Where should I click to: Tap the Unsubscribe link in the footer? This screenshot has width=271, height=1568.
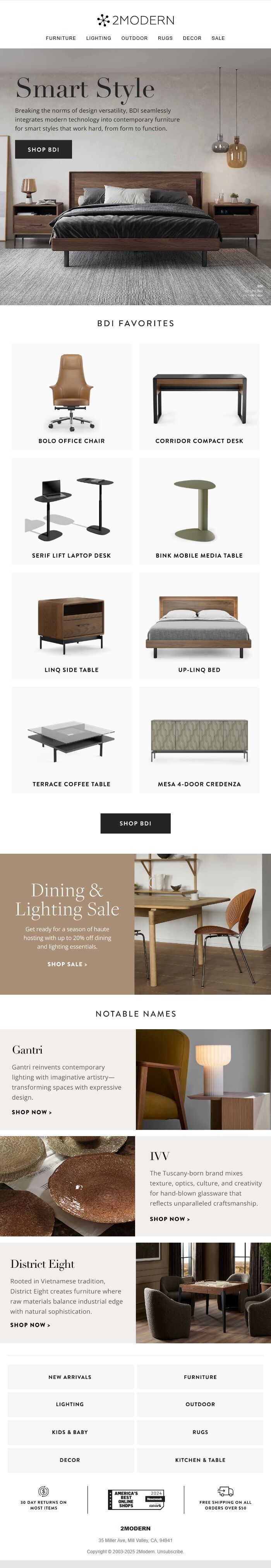[x=170, y=1552]
